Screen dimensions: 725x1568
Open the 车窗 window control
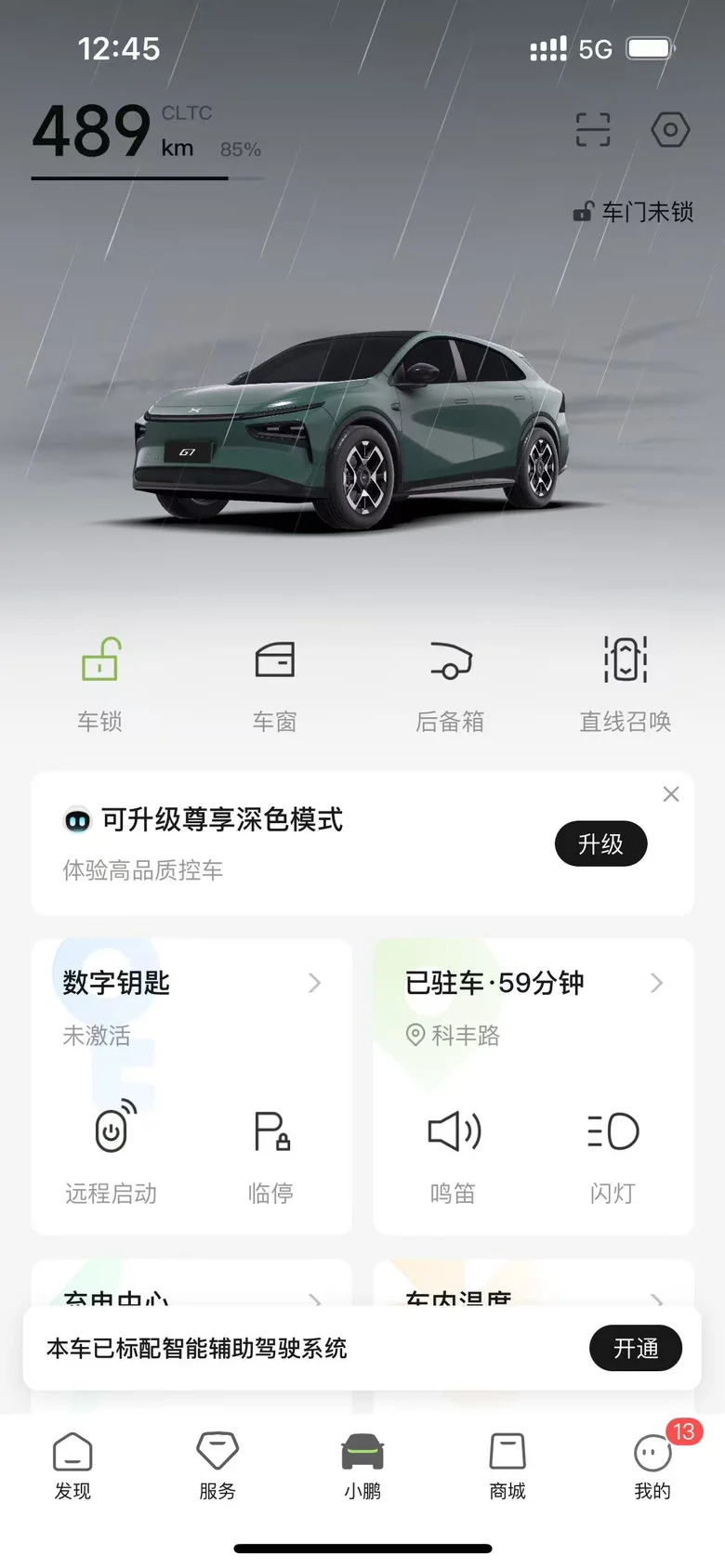[x=275, y=686]
